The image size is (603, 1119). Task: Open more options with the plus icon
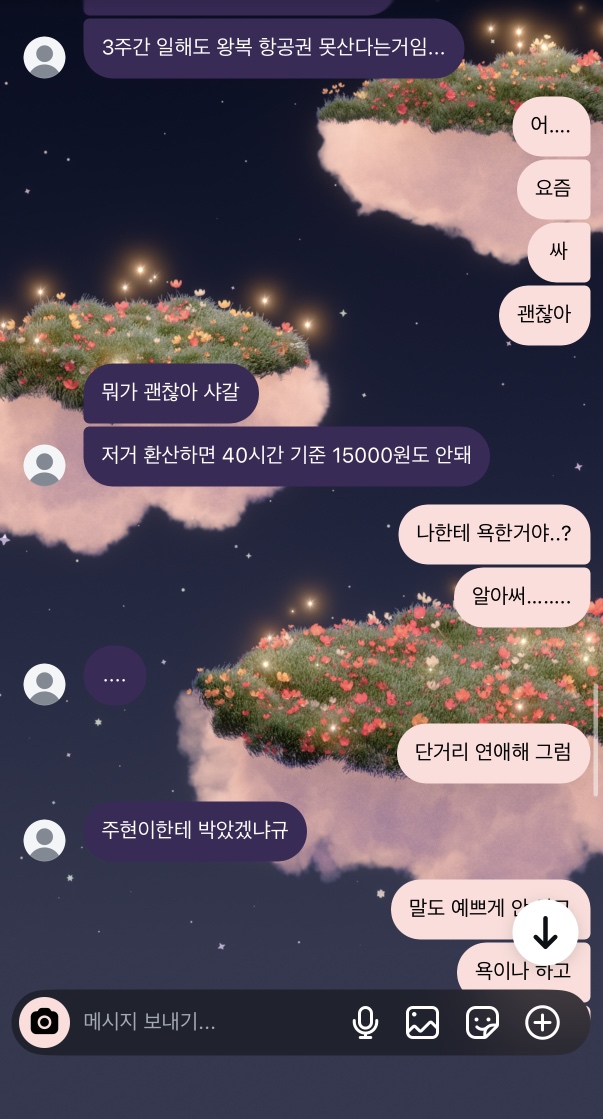pyautogui.click(x=542, y=1022)
